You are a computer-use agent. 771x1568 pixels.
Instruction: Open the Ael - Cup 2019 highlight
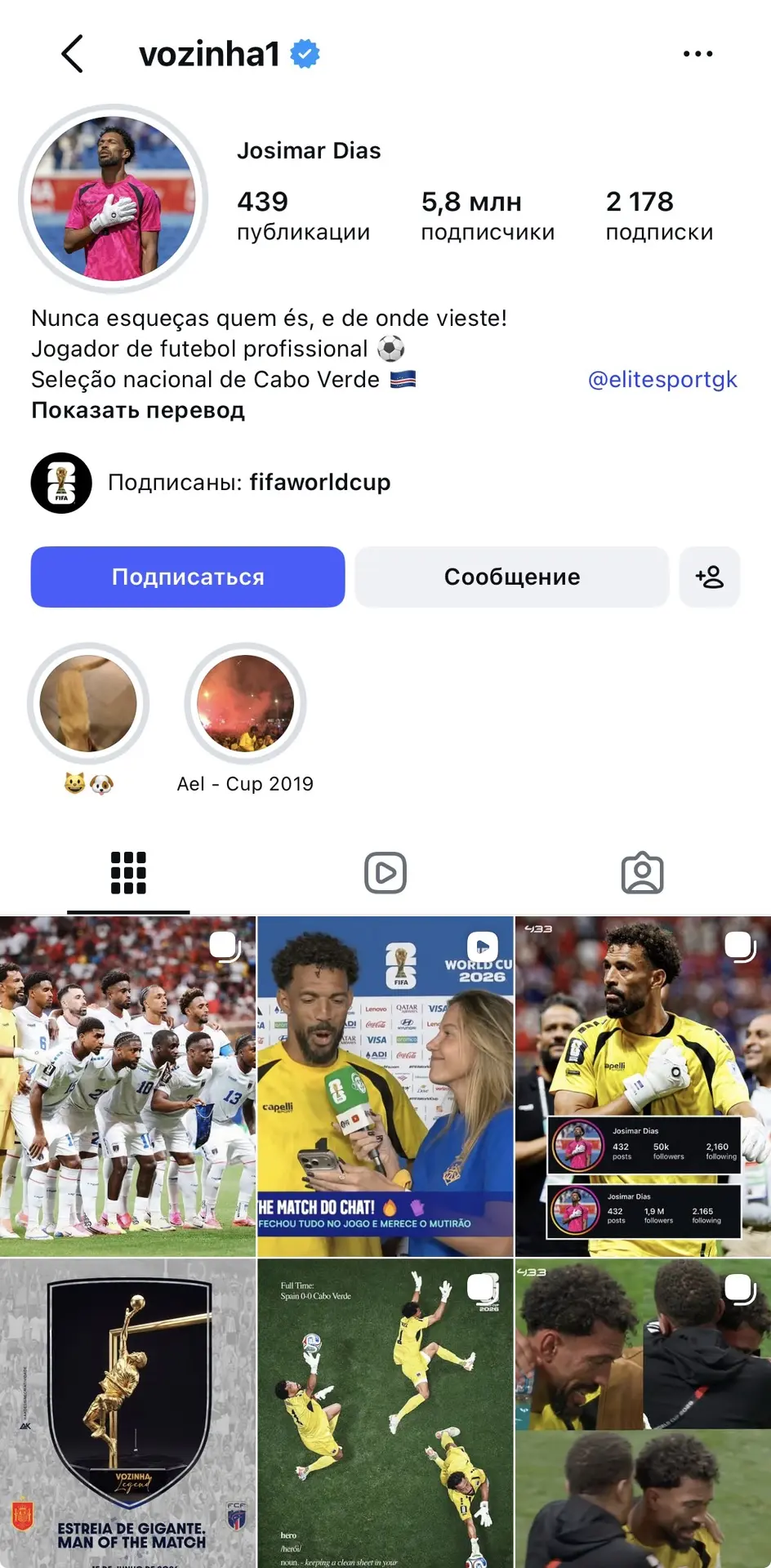coord(245,719)
